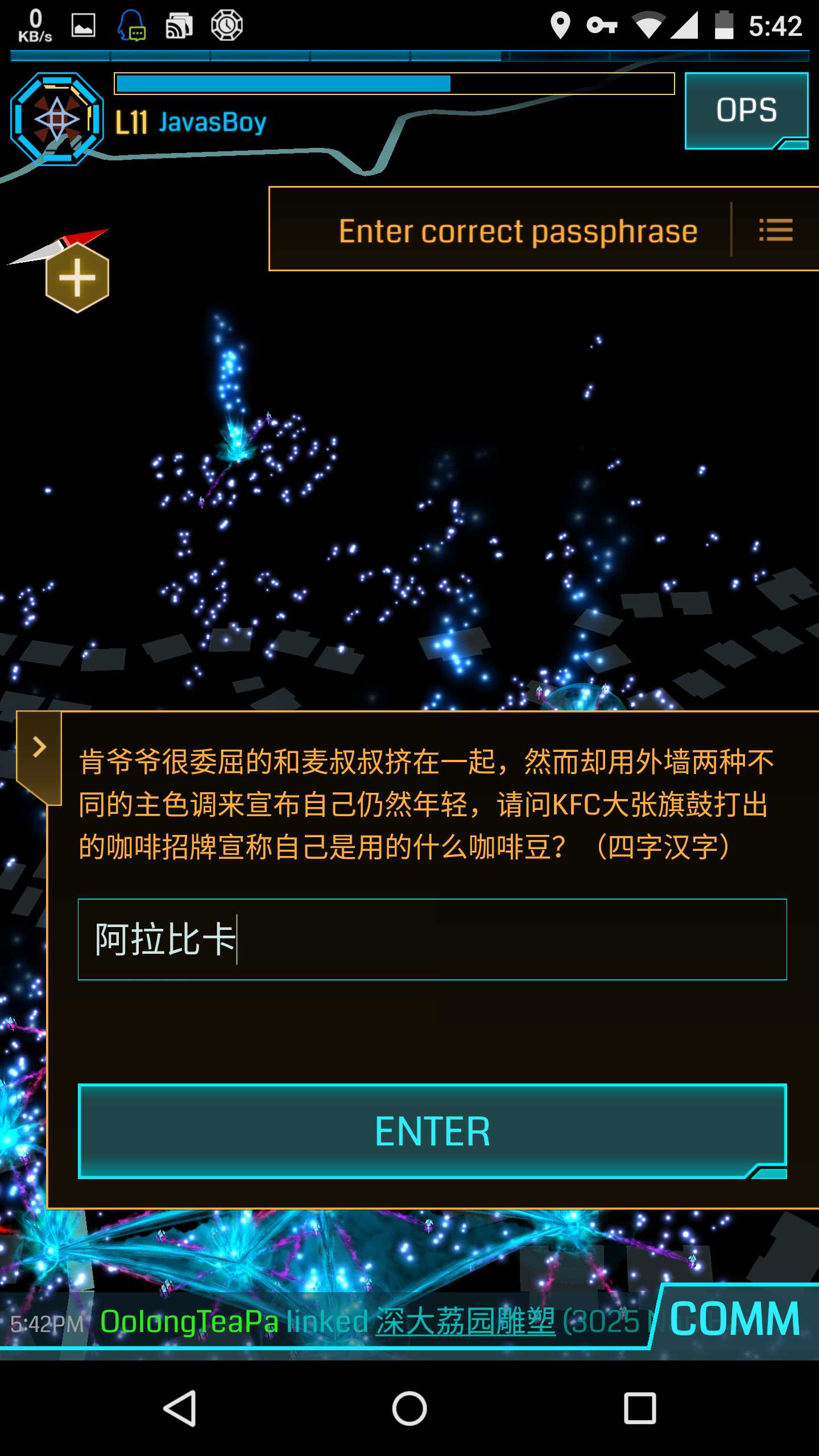This screenshot has width=819, height=1456.
Task: Open the mission list icon
Action: pos(776,230)
